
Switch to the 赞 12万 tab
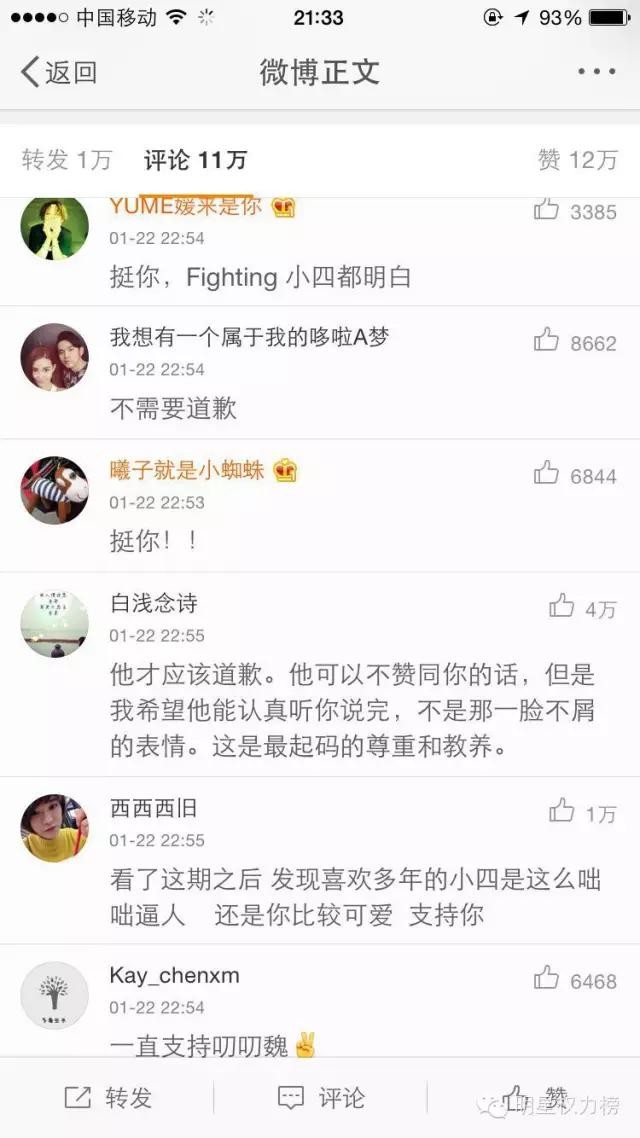578,160
